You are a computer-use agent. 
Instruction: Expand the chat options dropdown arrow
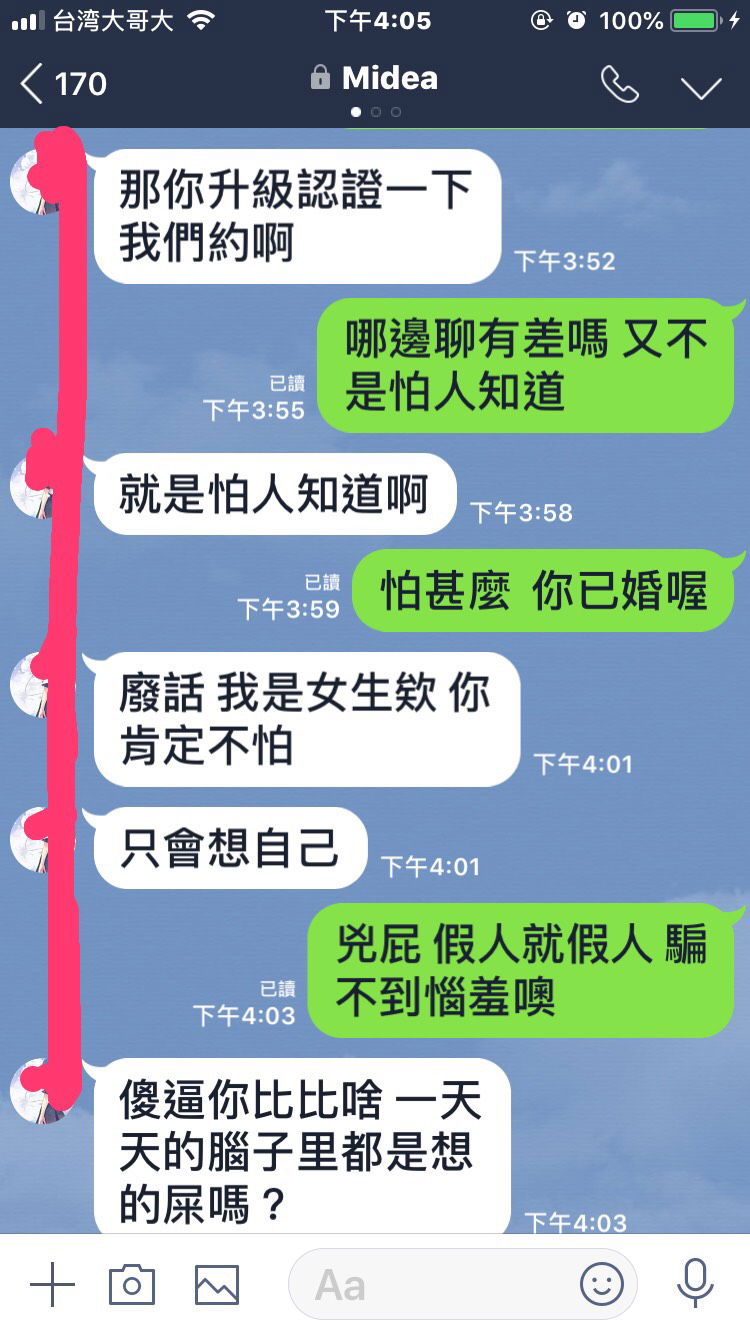(x=701, y=87)
